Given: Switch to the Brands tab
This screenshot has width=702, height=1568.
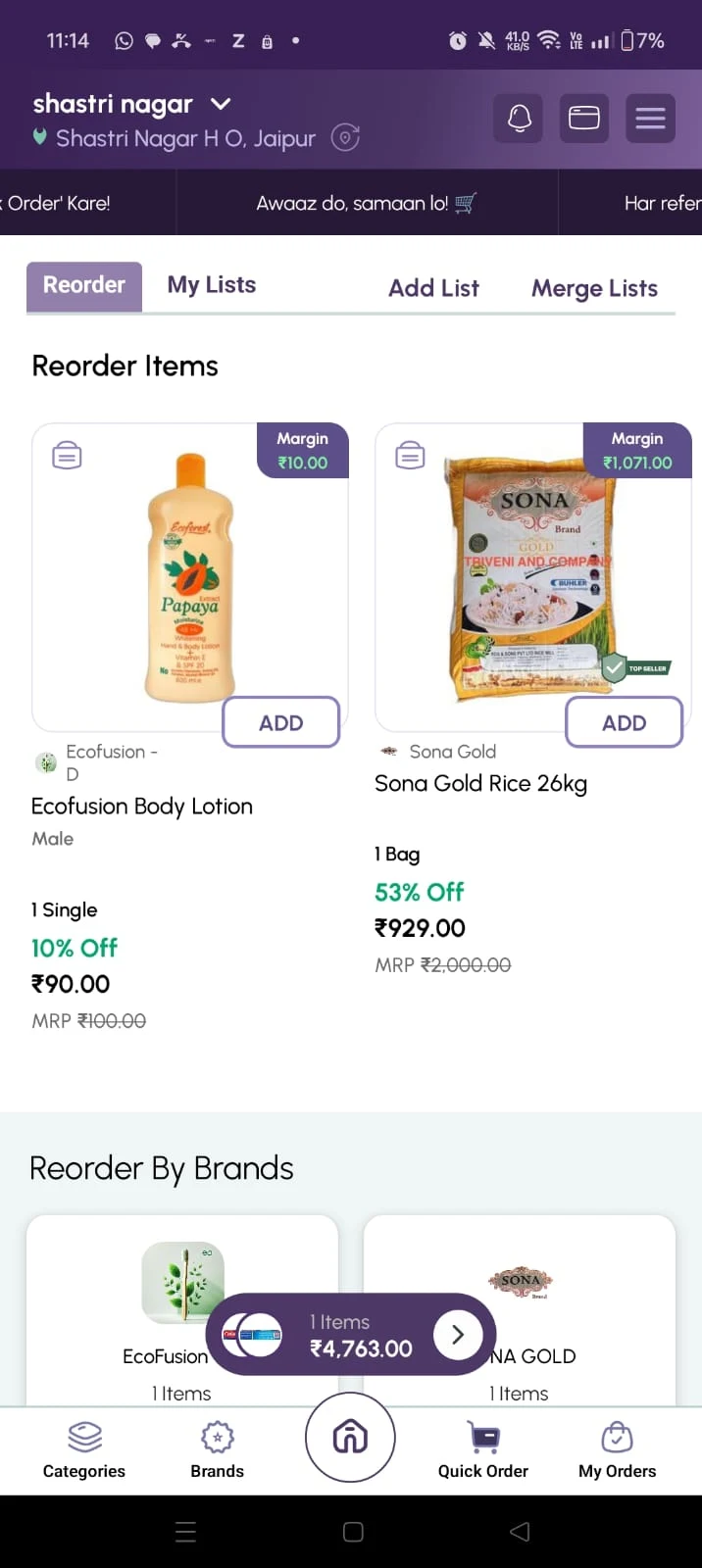Looking at the screenshot, I should (x=217, y=1450).
